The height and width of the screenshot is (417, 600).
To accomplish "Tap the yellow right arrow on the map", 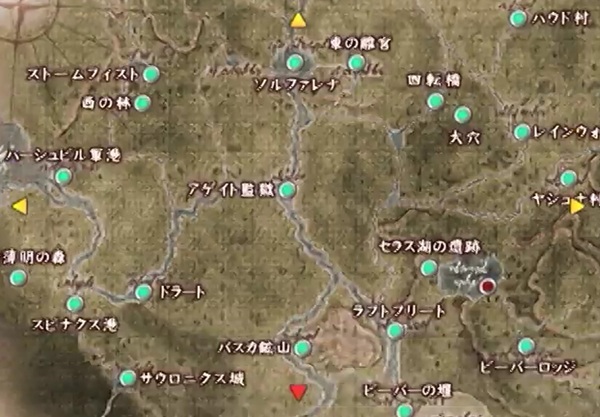I will (577, 206).
